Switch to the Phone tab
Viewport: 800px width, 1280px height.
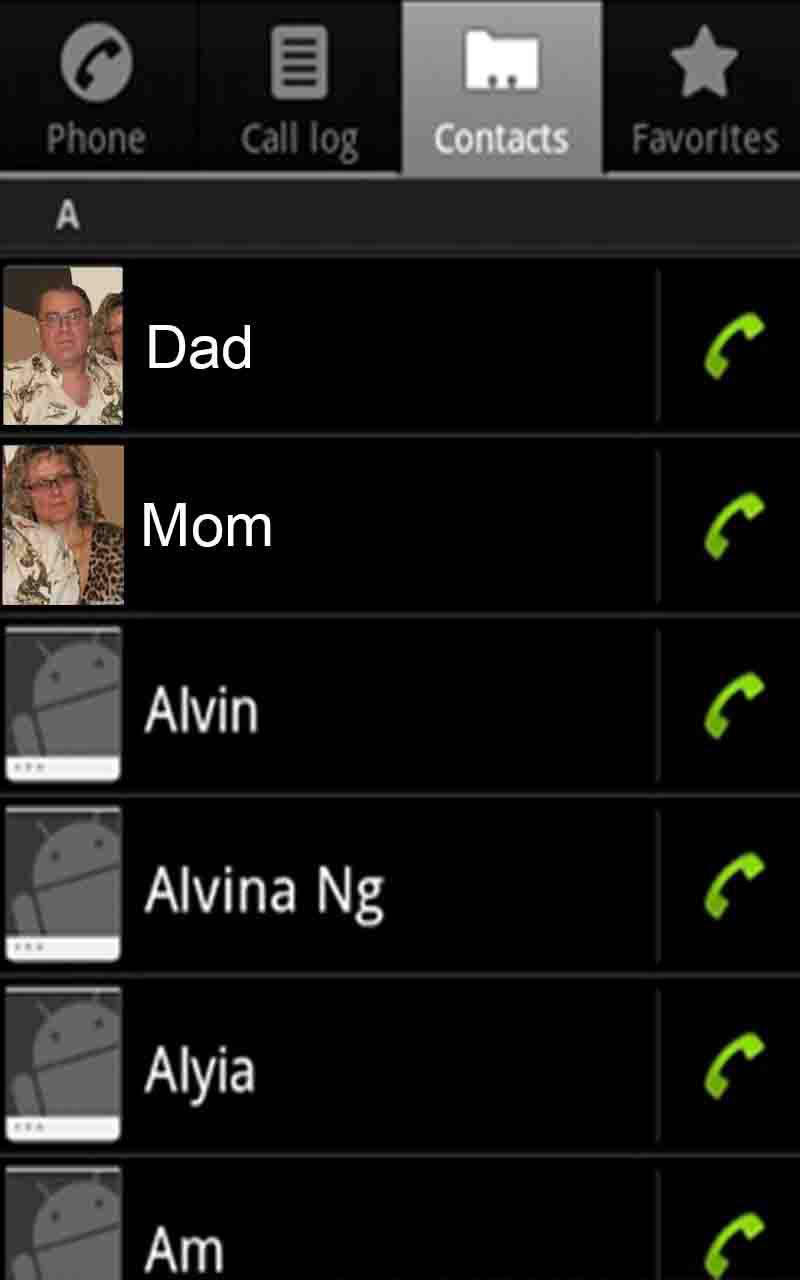click(97, 90)
